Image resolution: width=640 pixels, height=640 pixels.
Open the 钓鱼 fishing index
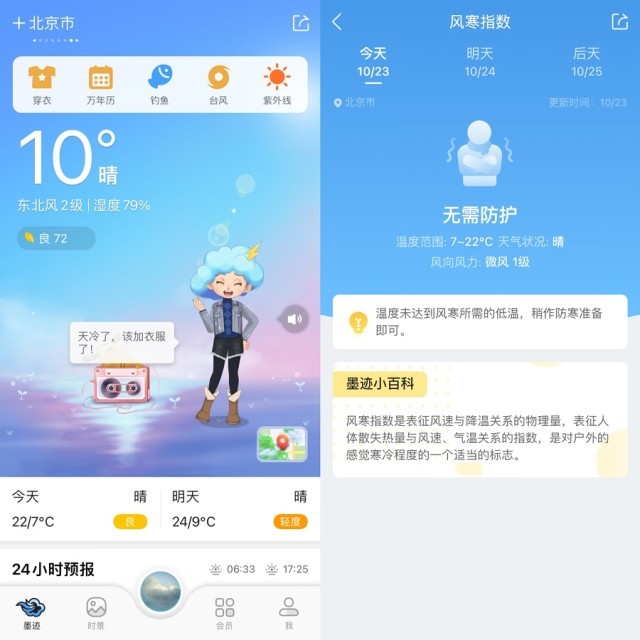[160, 84]
